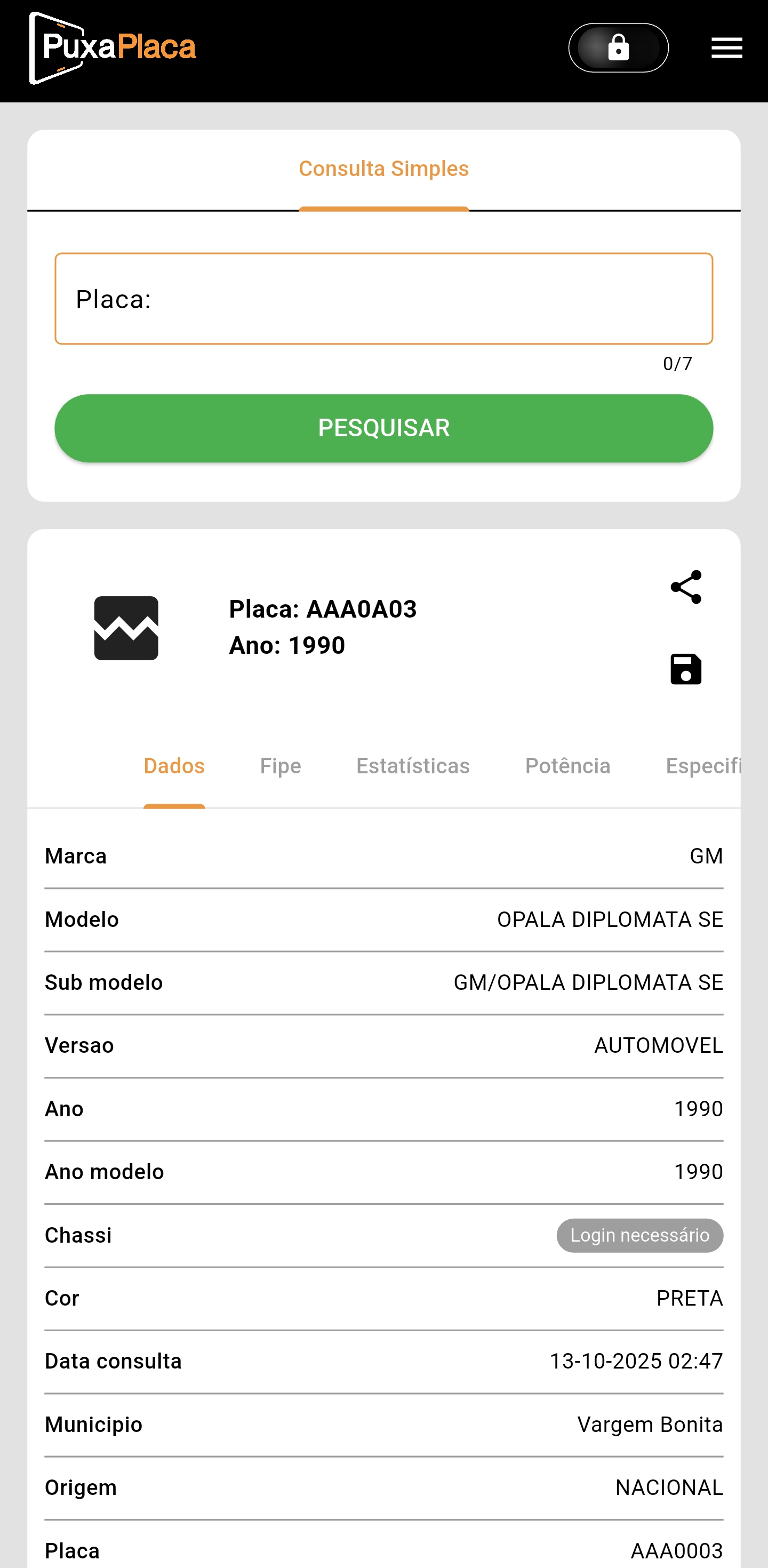Screen dimensions: 768x1568
Task: Open the Especificações tab
Action: coord(706,766)
